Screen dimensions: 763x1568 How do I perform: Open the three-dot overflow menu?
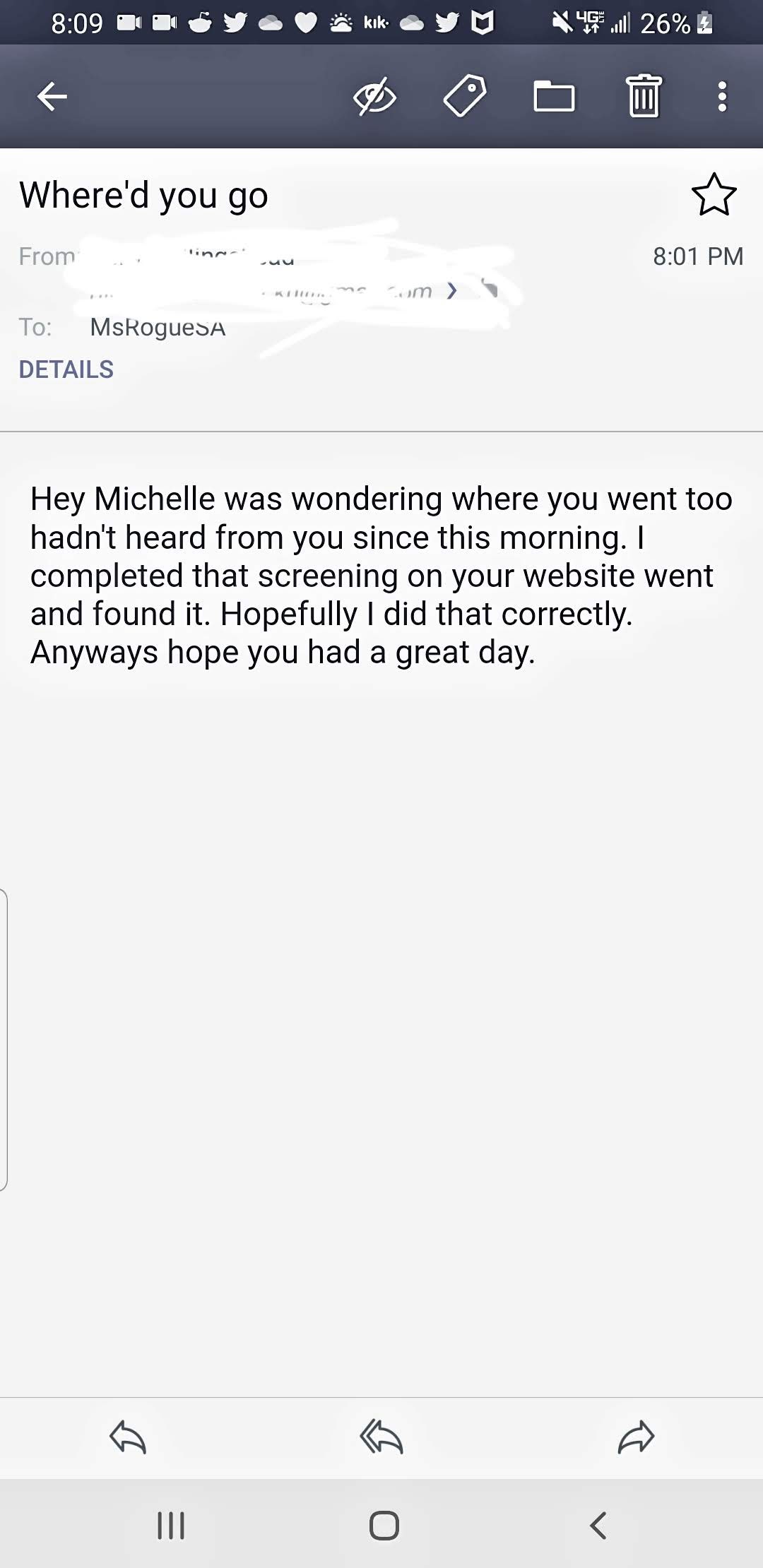click(x=721, y=97)
